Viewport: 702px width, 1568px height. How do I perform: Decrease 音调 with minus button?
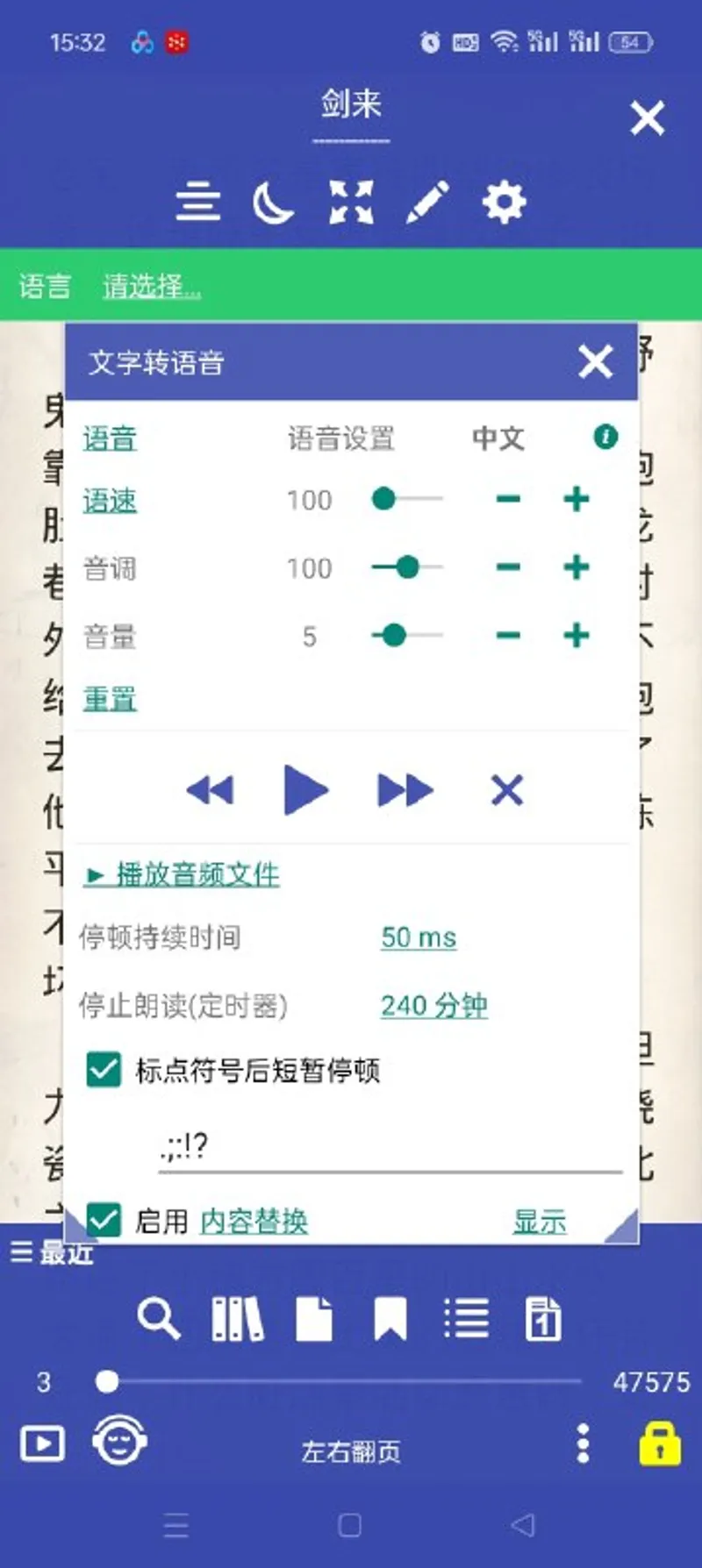click(508, 567)
